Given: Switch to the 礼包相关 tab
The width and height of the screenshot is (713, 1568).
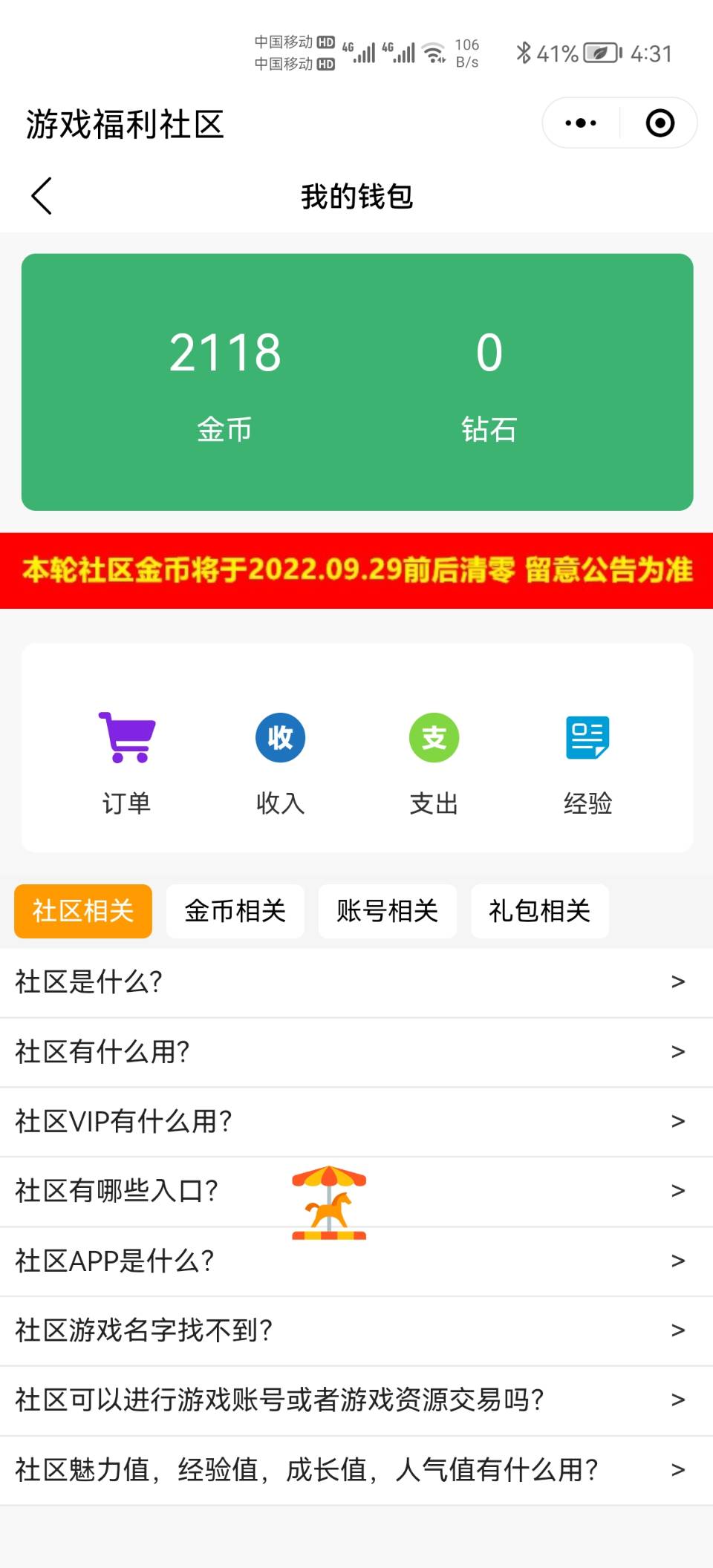Looking at the screenshot, I should [x=540, y=911].
